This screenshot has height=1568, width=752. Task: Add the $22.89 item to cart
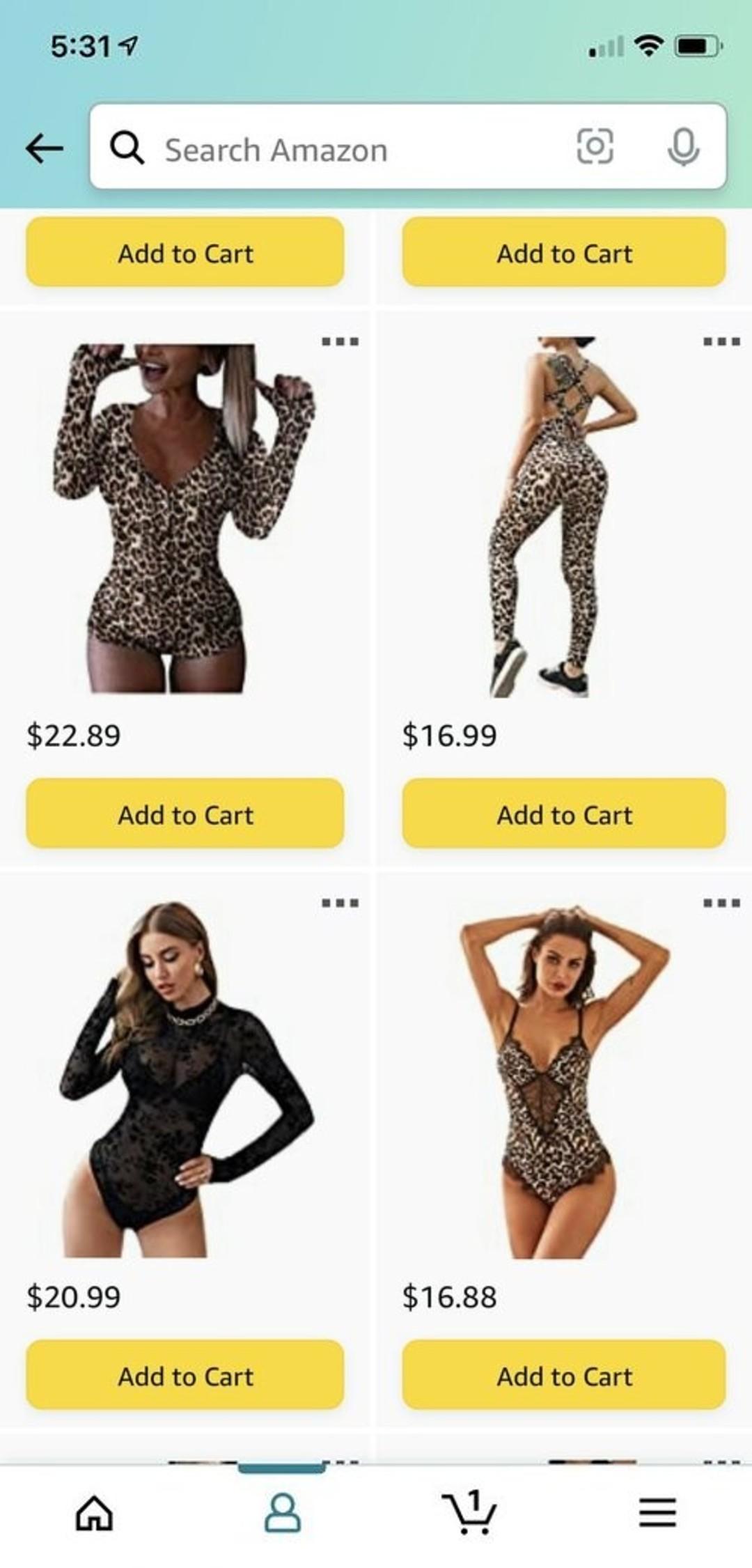(185, 814)
